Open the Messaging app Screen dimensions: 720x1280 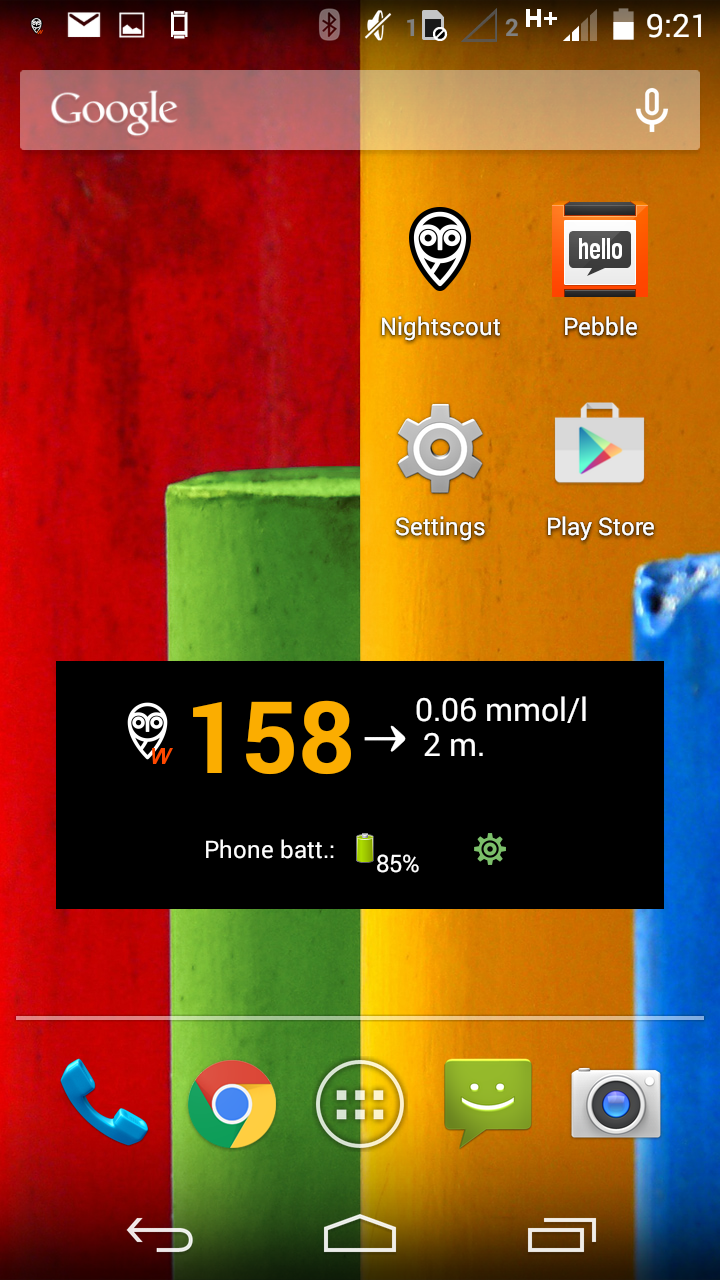pos(488,1103)
